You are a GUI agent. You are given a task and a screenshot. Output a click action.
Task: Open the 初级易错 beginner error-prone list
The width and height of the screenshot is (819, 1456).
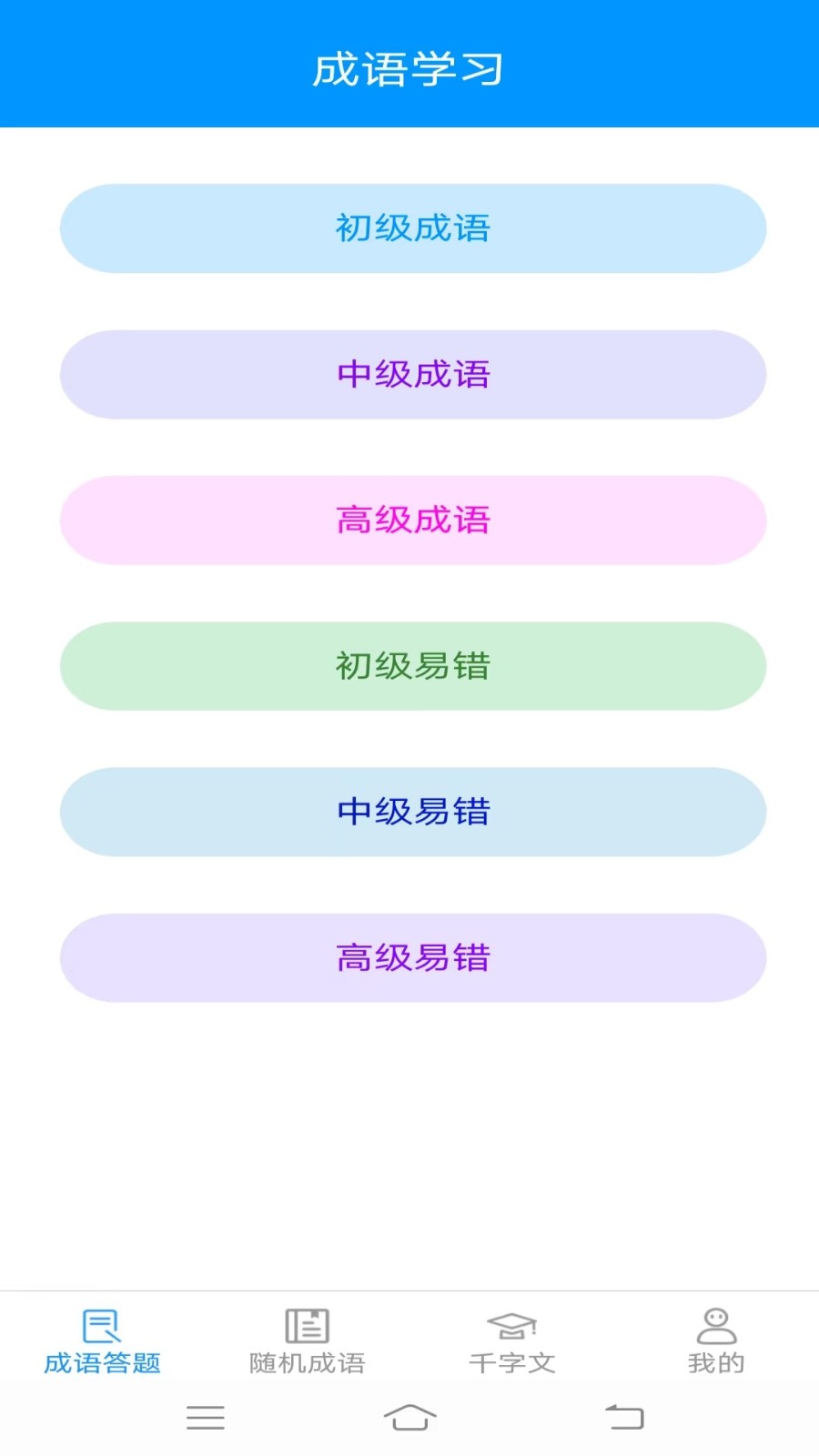(413, 665)
